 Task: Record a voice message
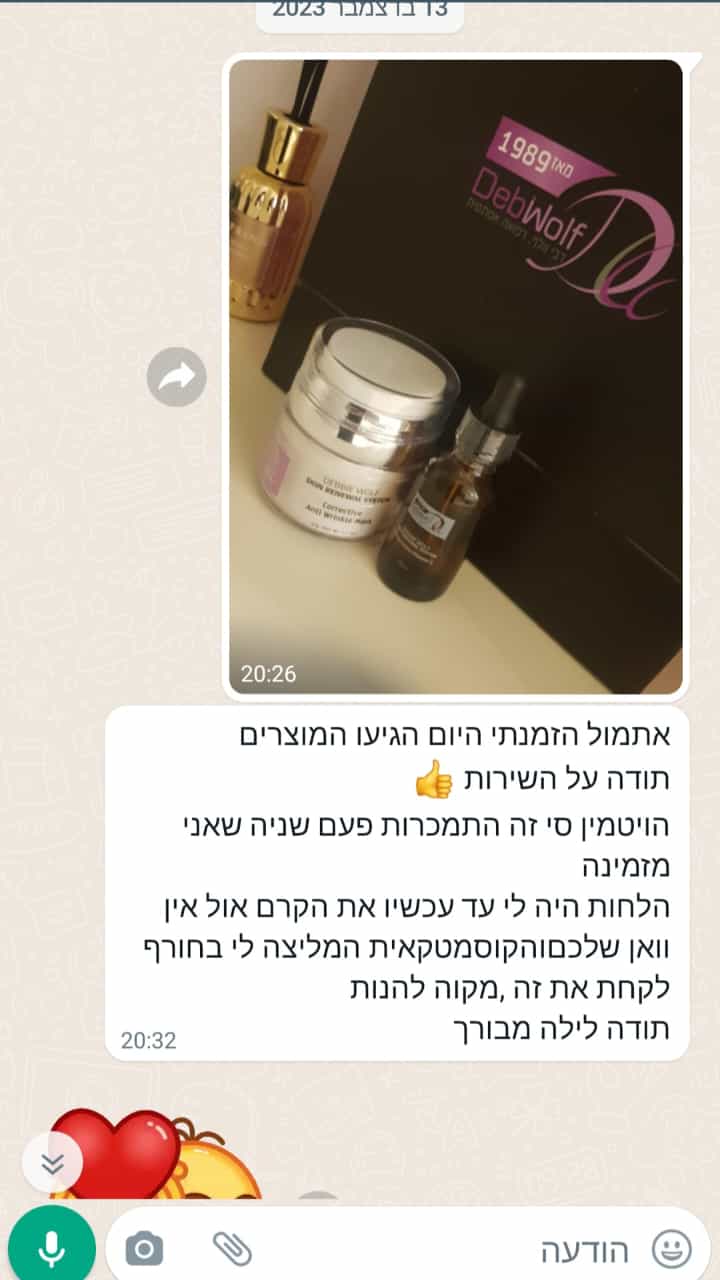coord(52,1248)
